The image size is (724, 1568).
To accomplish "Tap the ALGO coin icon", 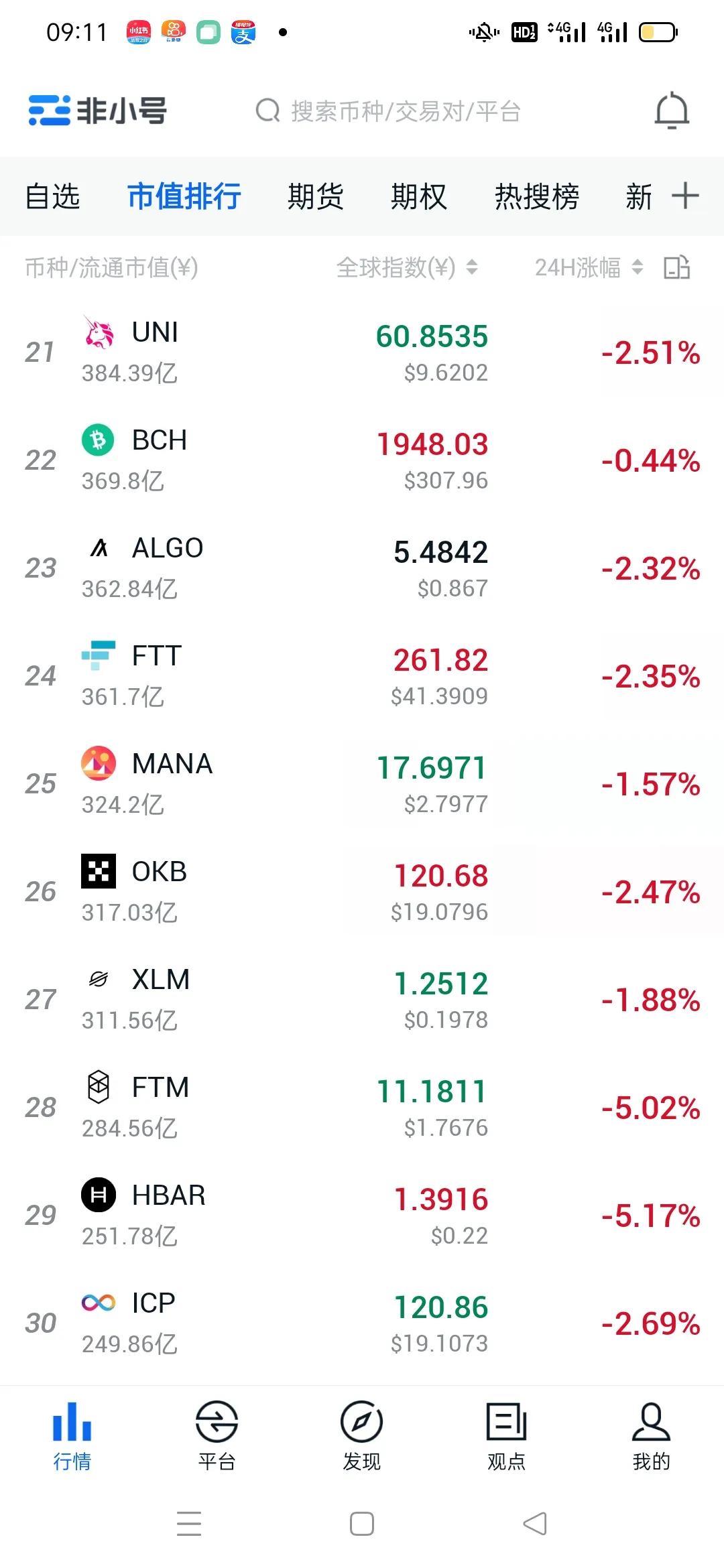I will coord(98,548).
